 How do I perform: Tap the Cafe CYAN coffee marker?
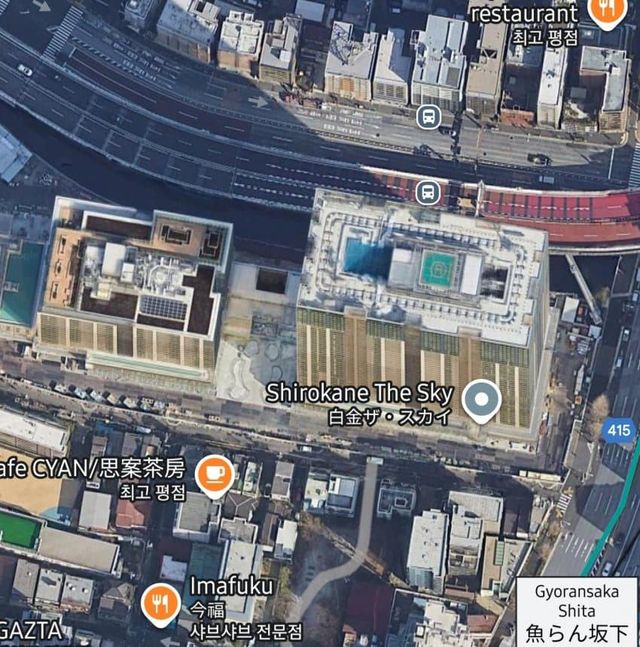coord(213,473)
